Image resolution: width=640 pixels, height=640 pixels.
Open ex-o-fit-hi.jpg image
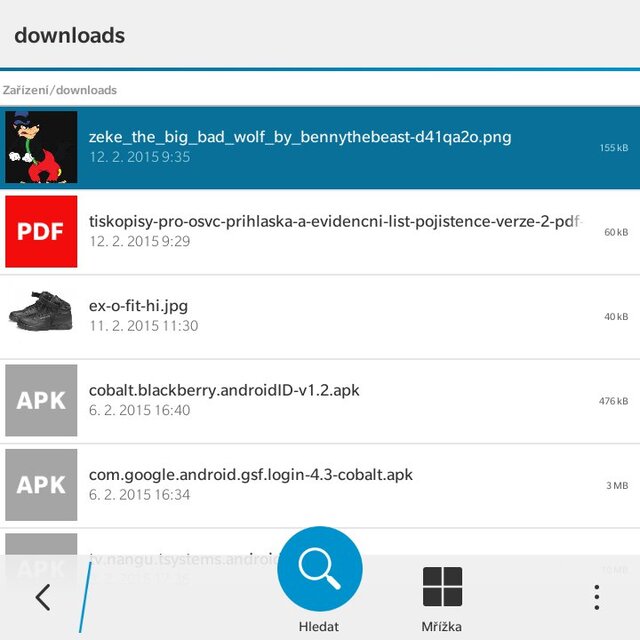click(x=300, y=315)
